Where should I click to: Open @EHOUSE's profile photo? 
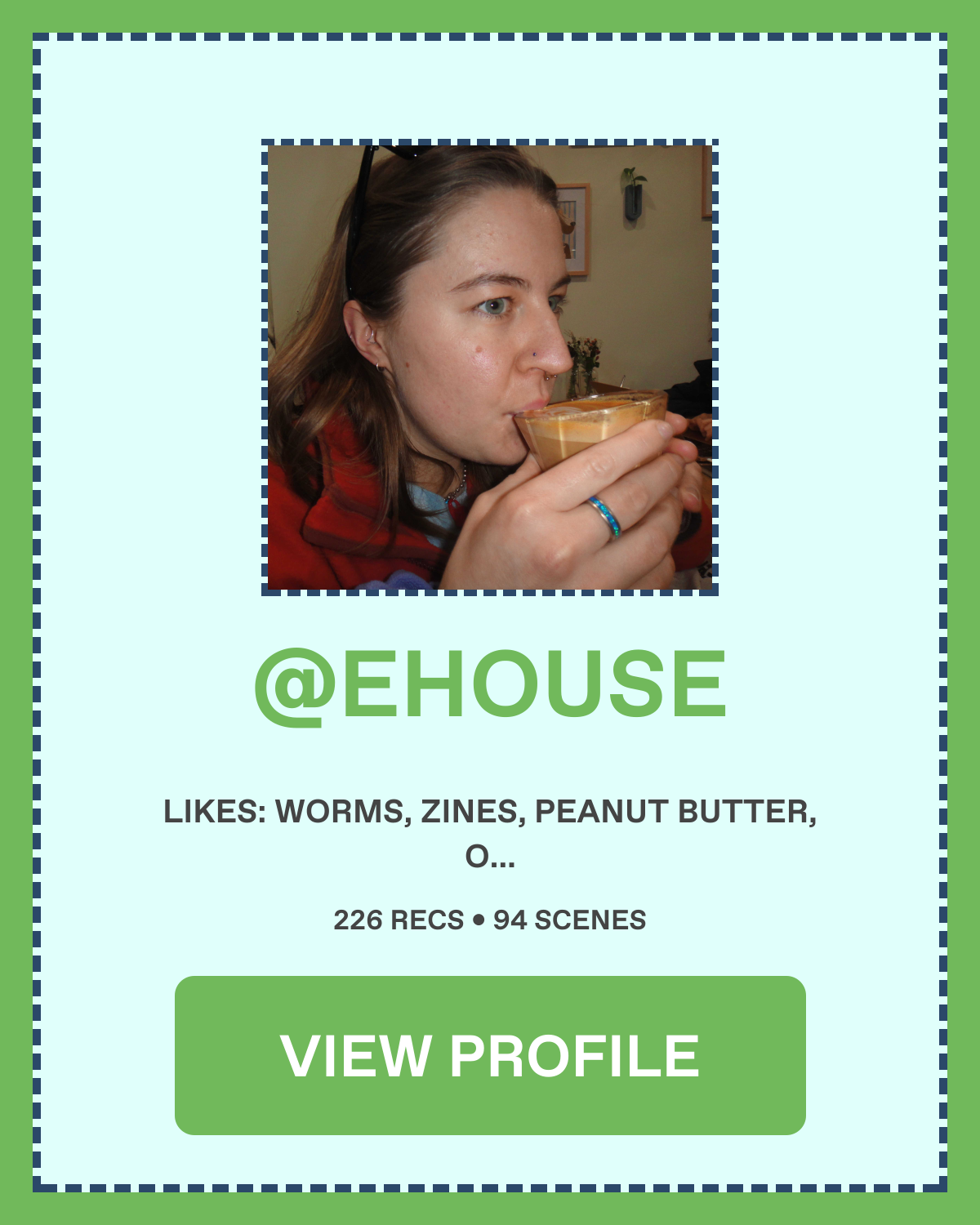(x=490, y=367)
